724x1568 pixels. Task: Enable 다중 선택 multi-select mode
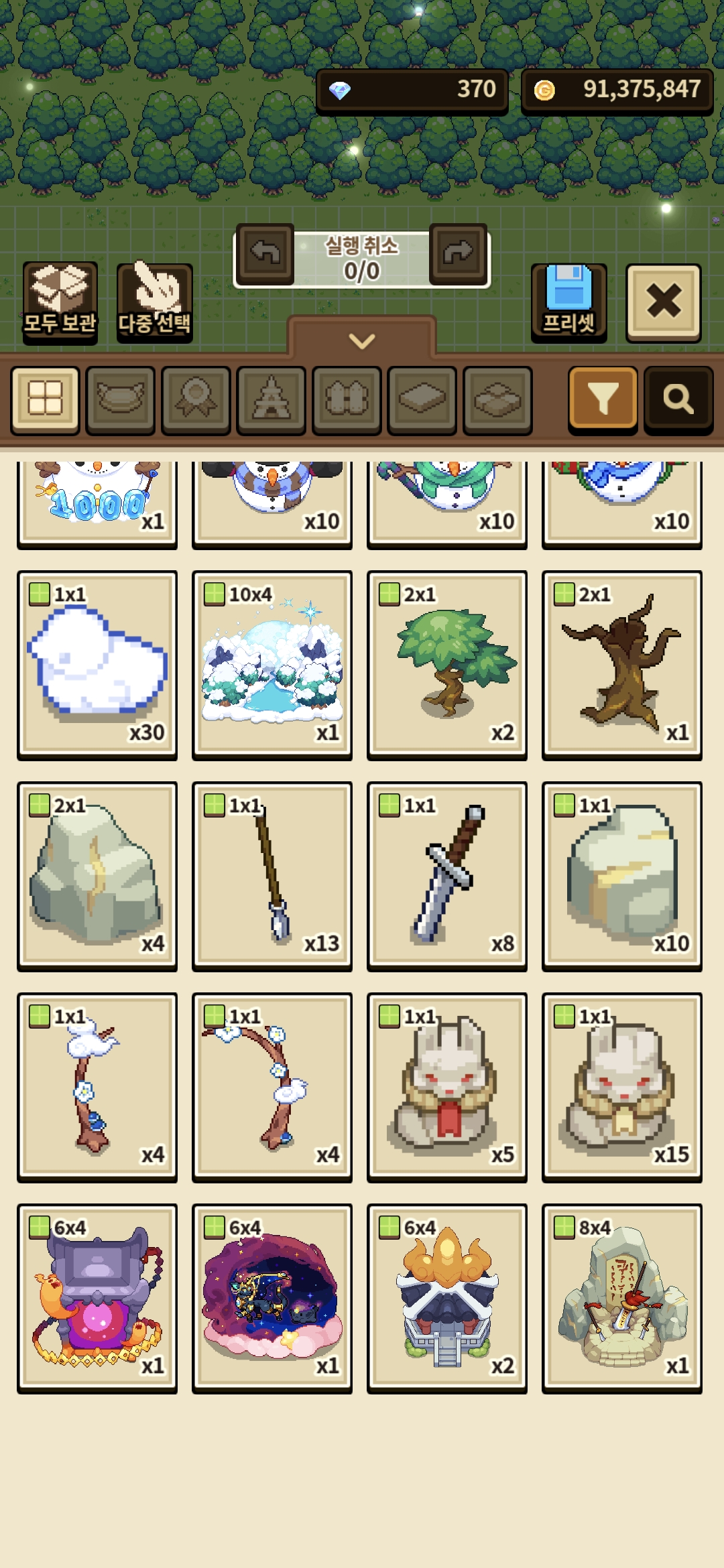click(x=155, y=302)
